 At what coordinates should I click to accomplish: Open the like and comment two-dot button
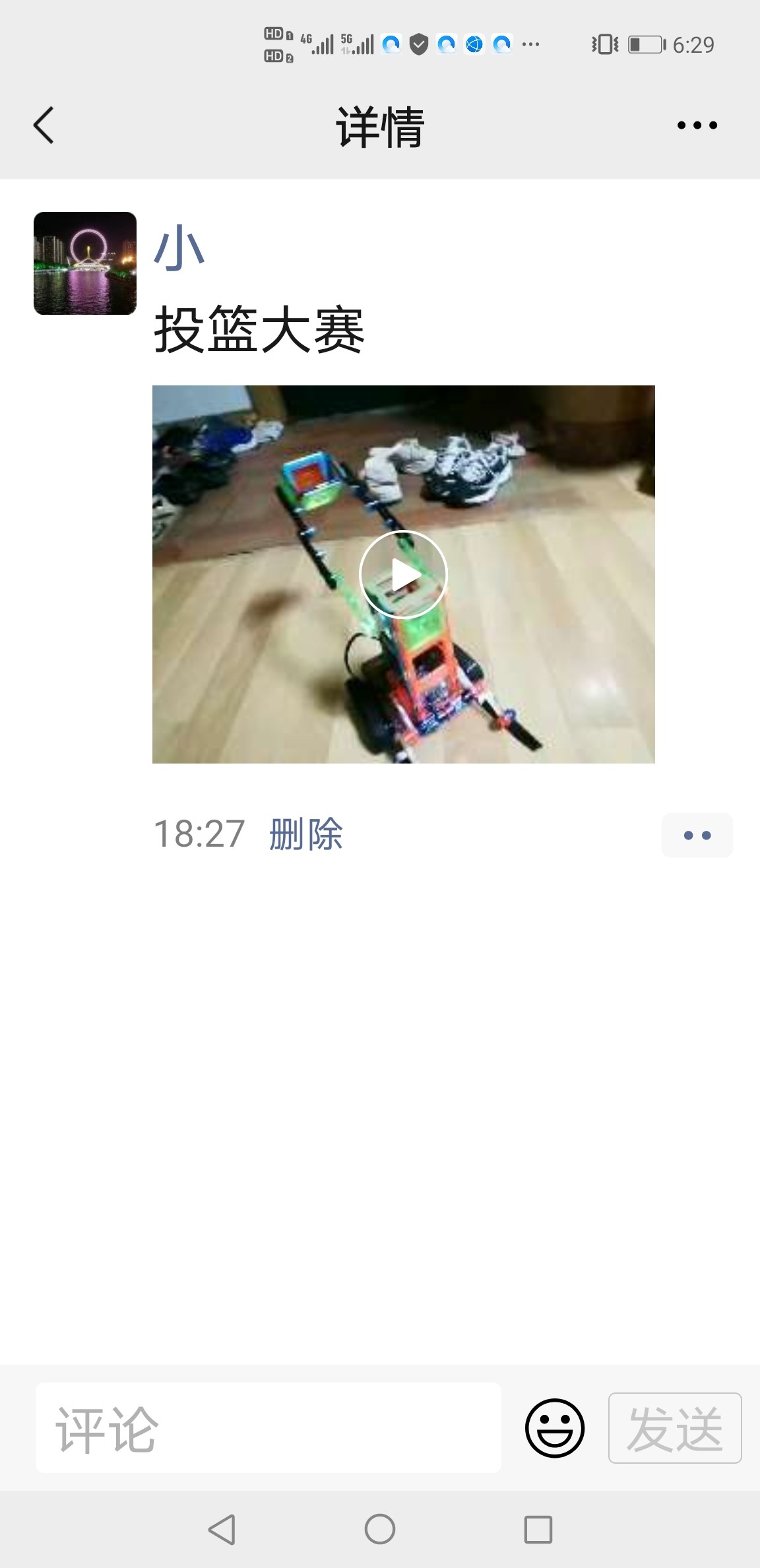(697, 835)
